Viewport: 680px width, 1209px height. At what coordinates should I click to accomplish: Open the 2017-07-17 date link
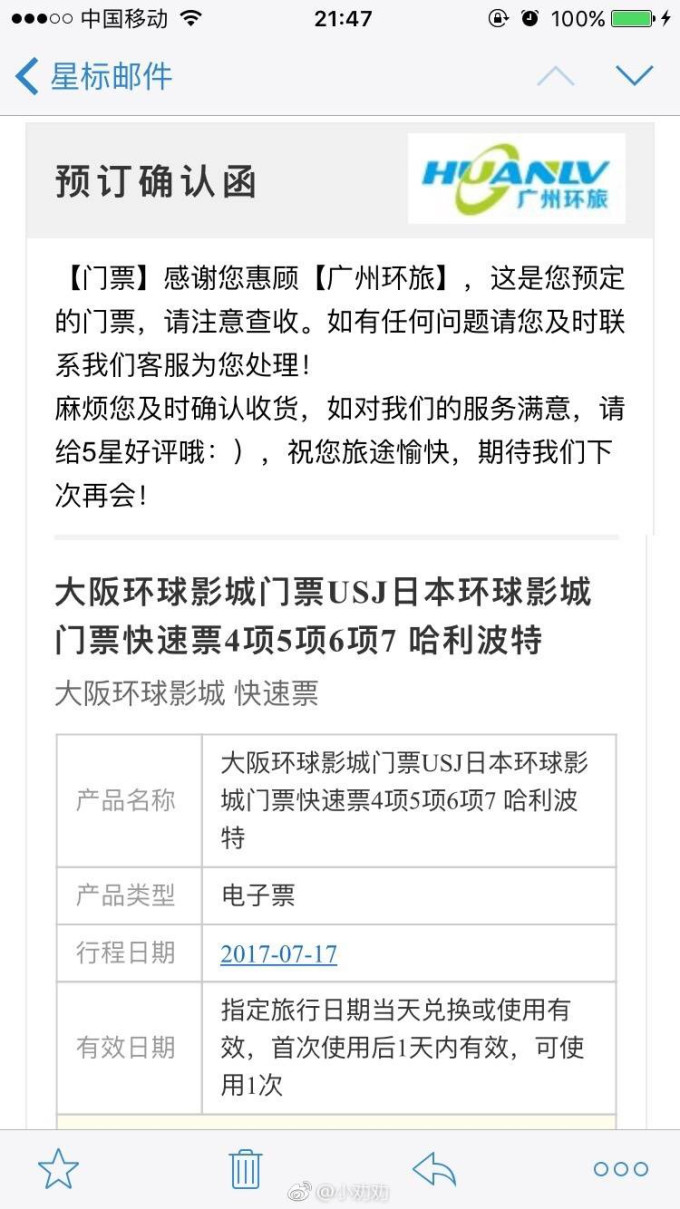(278, 954)
